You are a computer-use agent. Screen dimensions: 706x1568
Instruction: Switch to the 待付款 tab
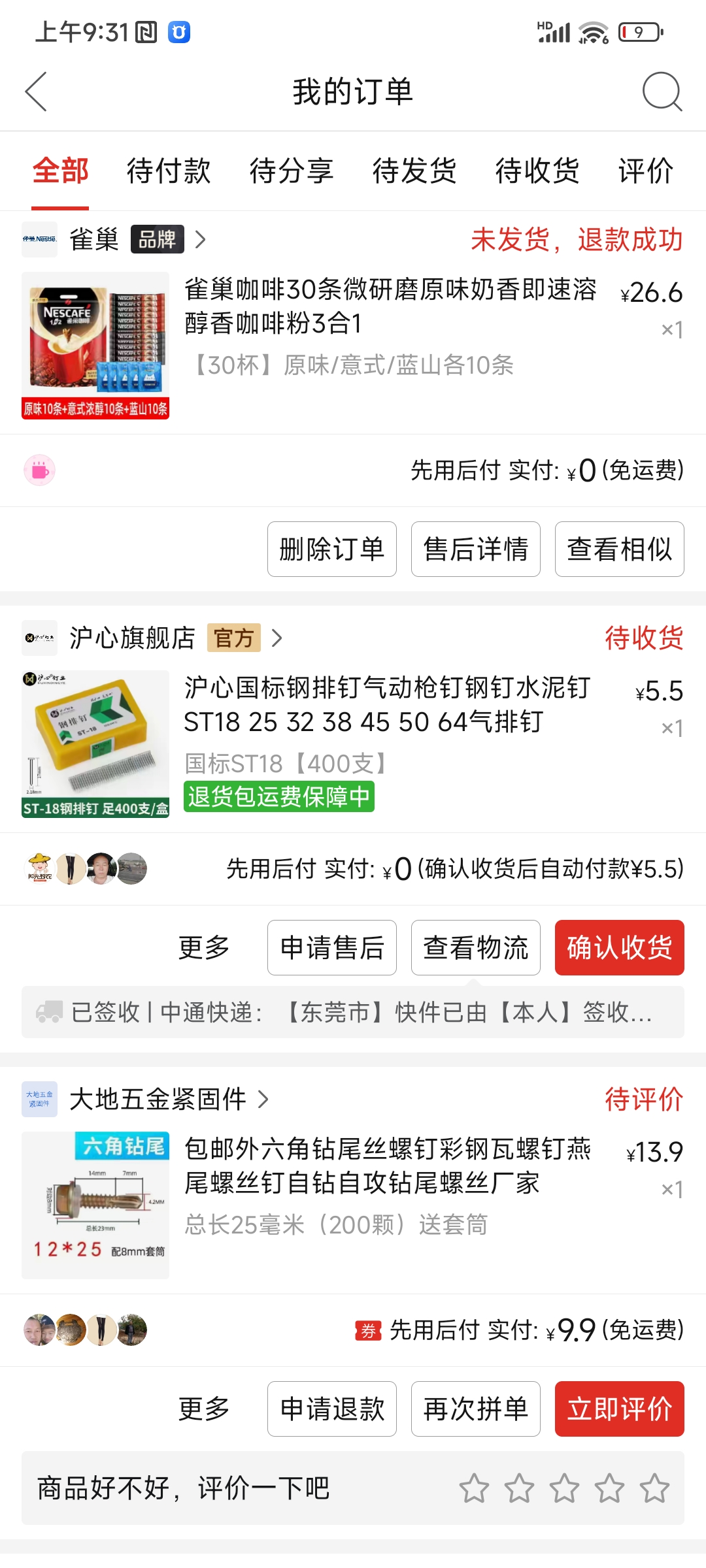[x=169, y=171]
